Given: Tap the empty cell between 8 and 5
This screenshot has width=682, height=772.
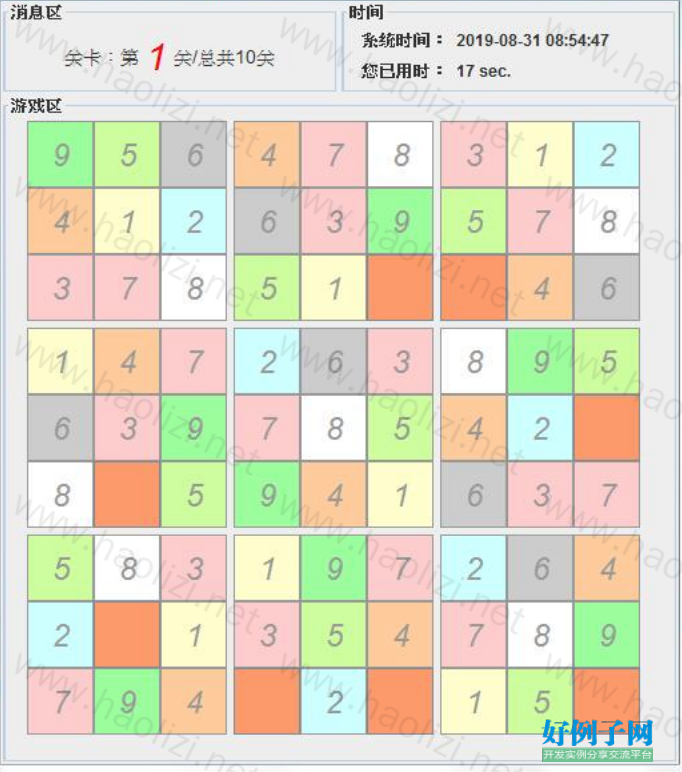Looking at the screenshot, I should coord(128,494).
